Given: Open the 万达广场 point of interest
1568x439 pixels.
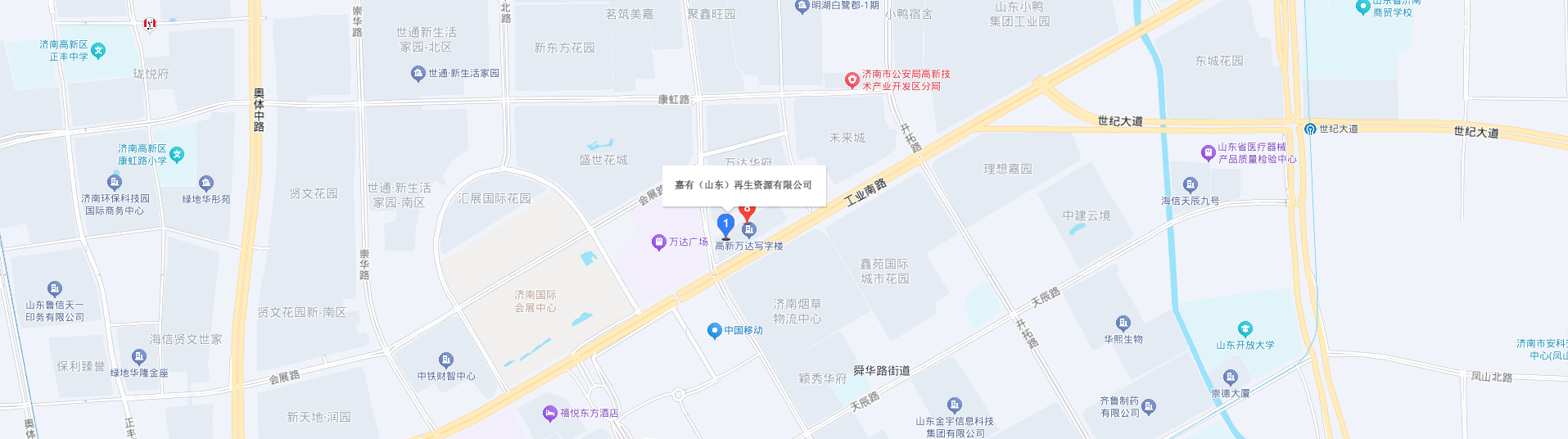Looking at the screenshot, I should point(658,242).
